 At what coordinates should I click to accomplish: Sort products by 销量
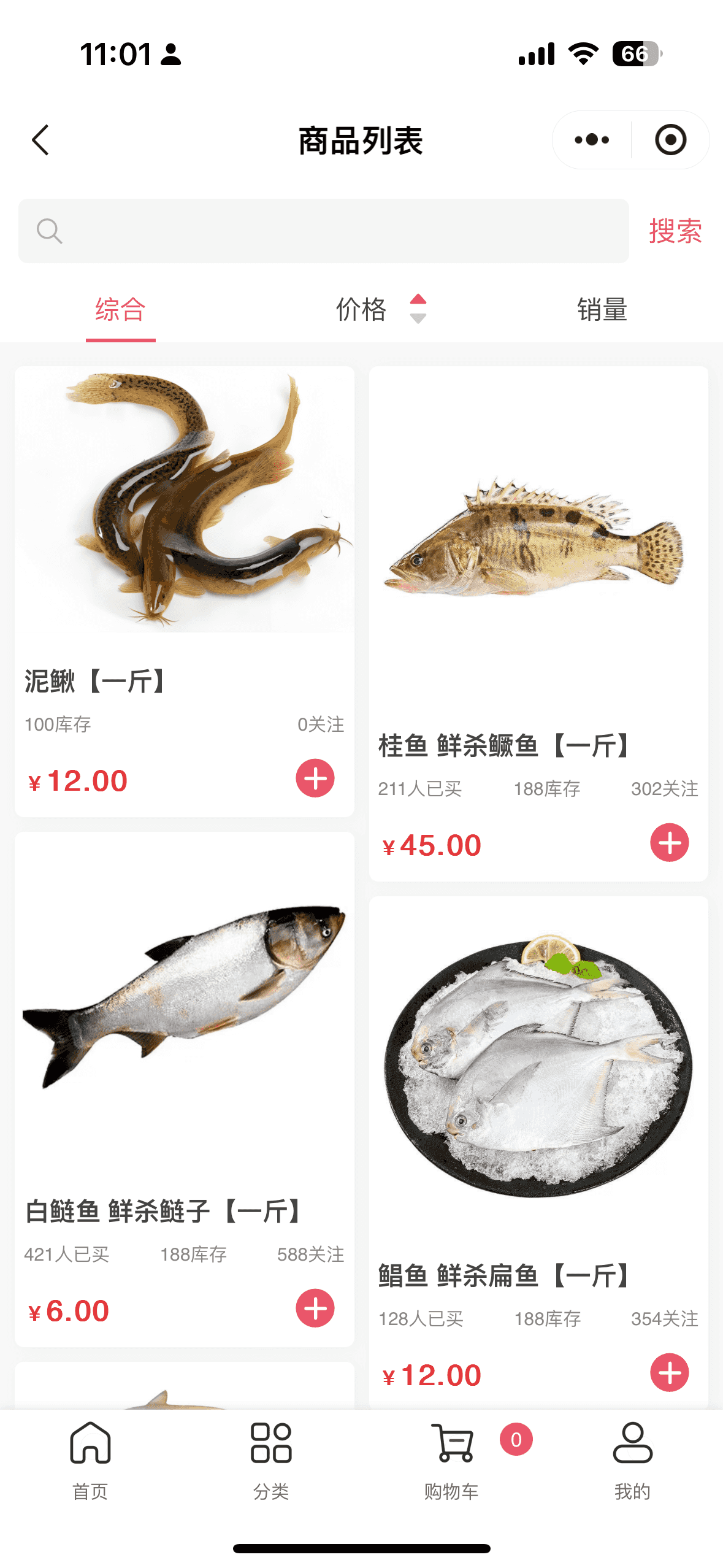(602, 310)
